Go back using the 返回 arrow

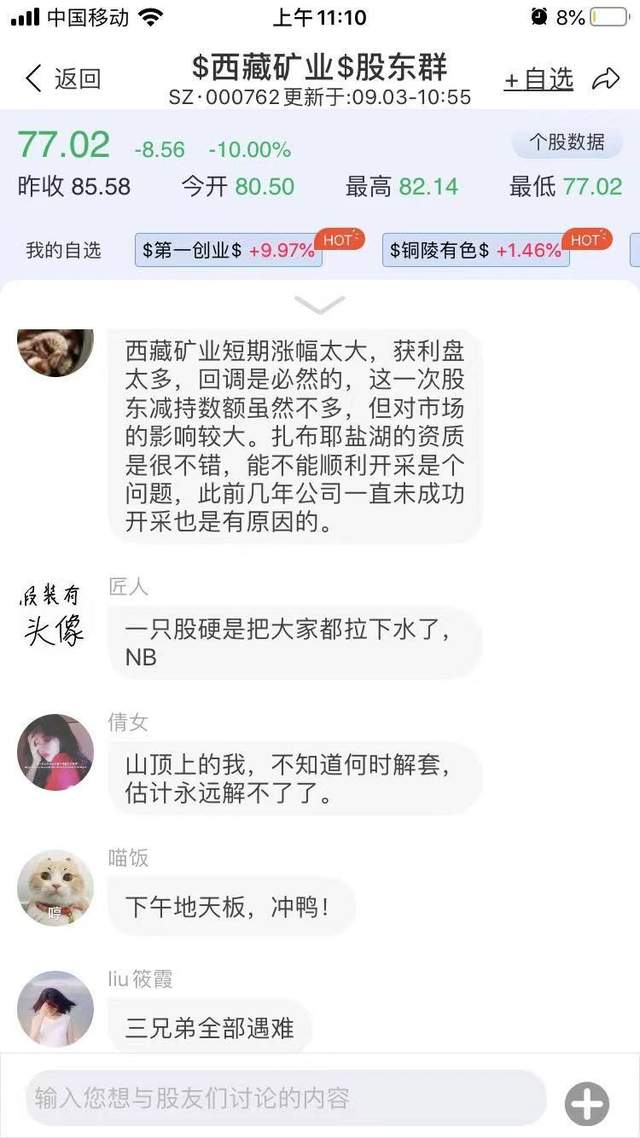click(62, 79)
